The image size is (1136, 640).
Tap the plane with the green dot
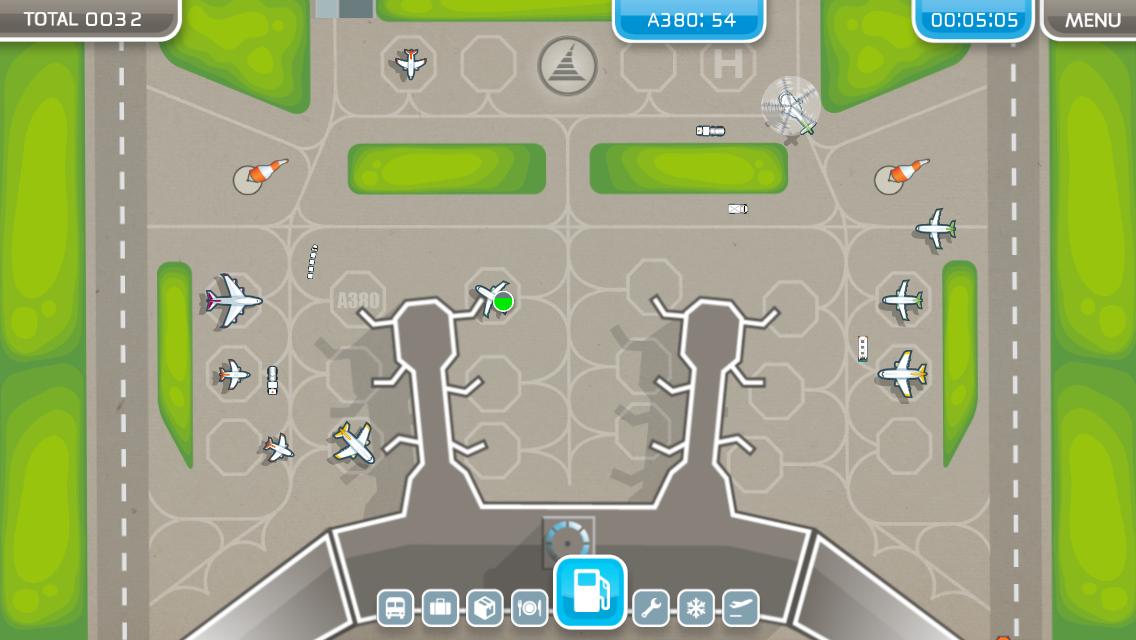coord(491,296)
